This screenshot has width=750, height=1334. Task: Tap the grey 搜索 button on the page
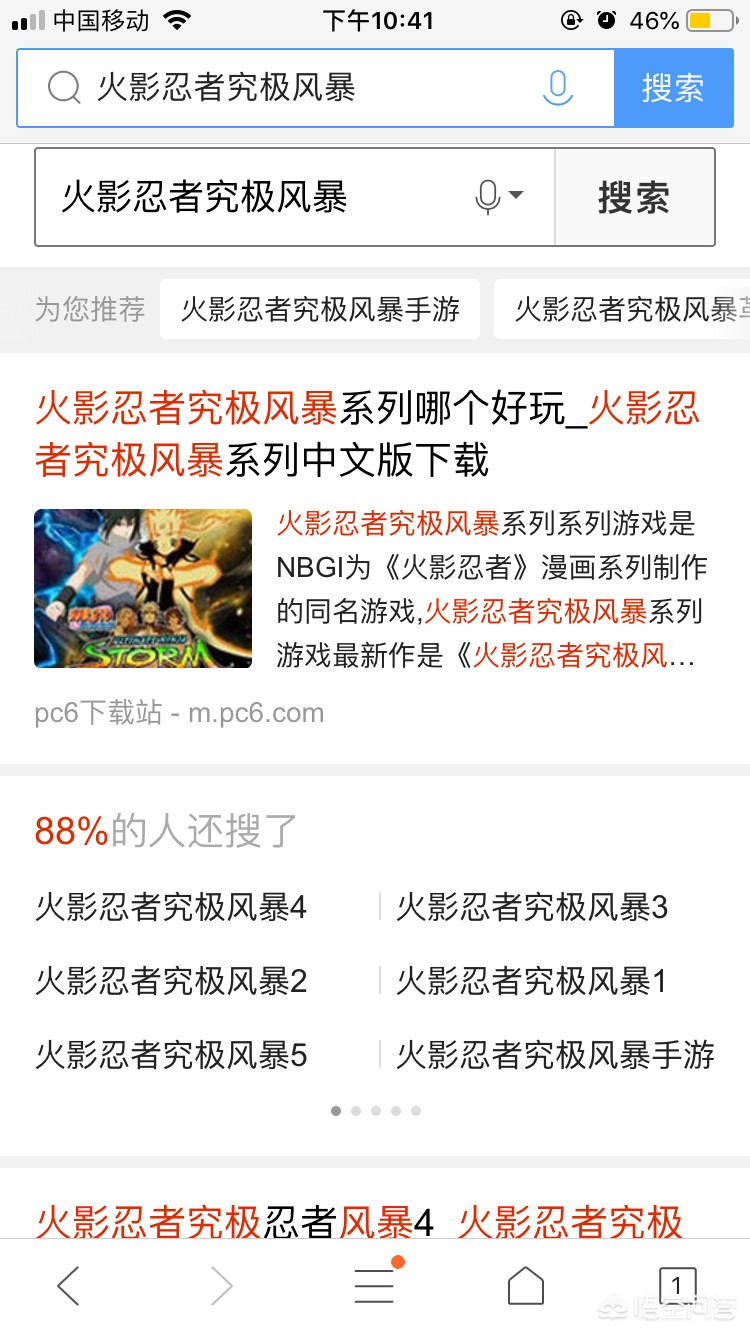click(634, 197)
